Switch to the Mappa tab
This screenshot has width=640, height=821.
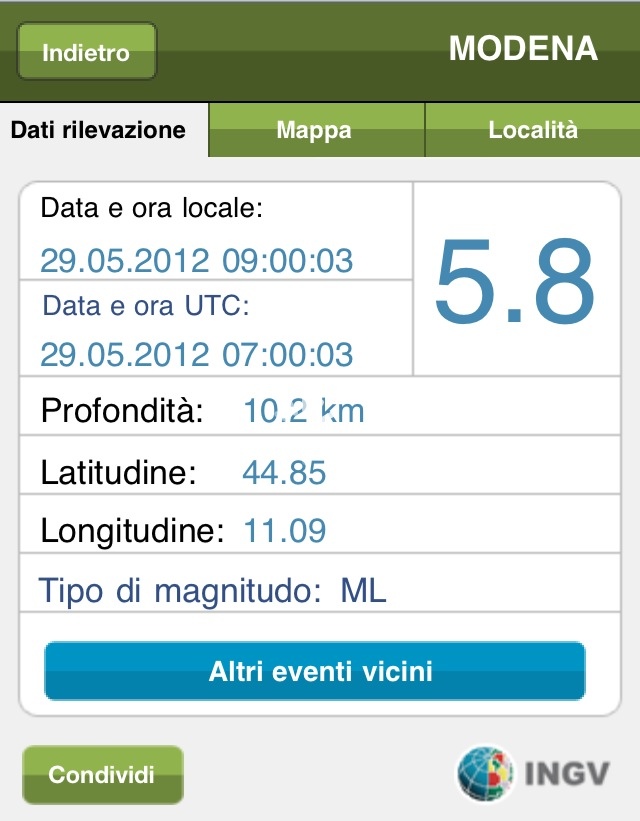click(x=314, y=130)
